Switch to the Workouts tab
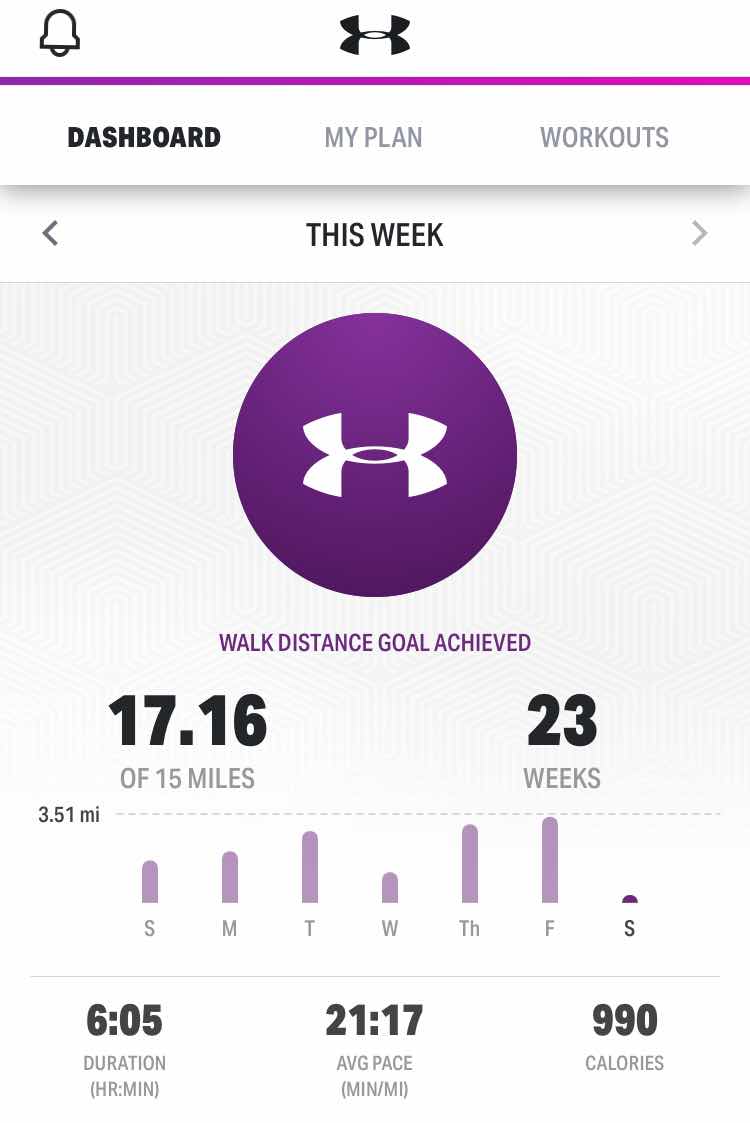Image resolution: width=750 pixels, height=1123 pixels. pyautogui.click(x=604, y=138)
